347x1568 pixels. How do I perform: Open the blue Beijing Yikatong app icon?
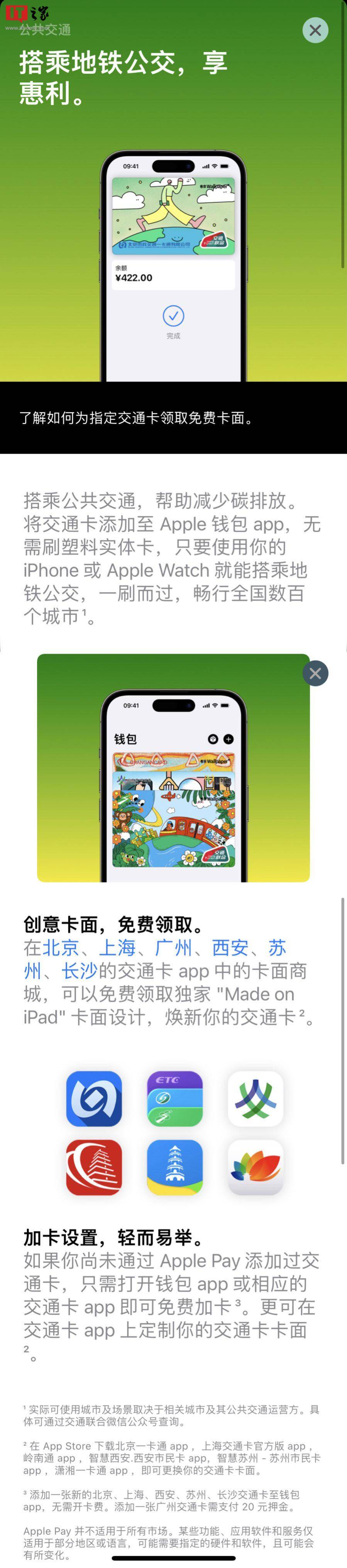pos(94,1099)
